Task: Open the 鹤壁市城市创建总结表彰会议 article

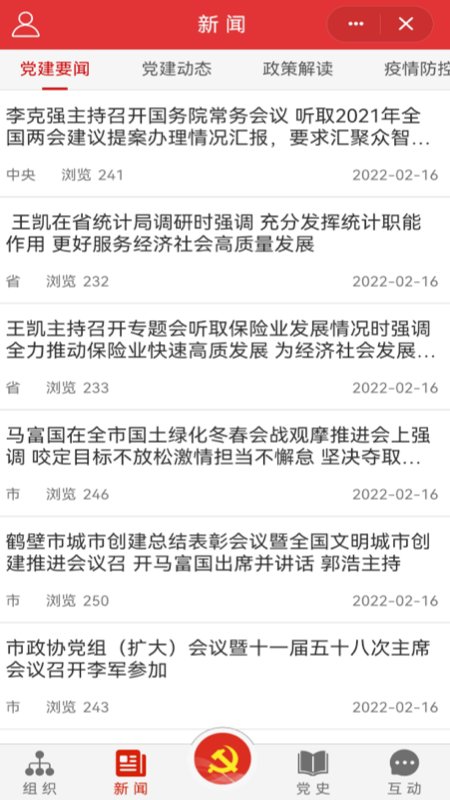Action: coord(225,570)
